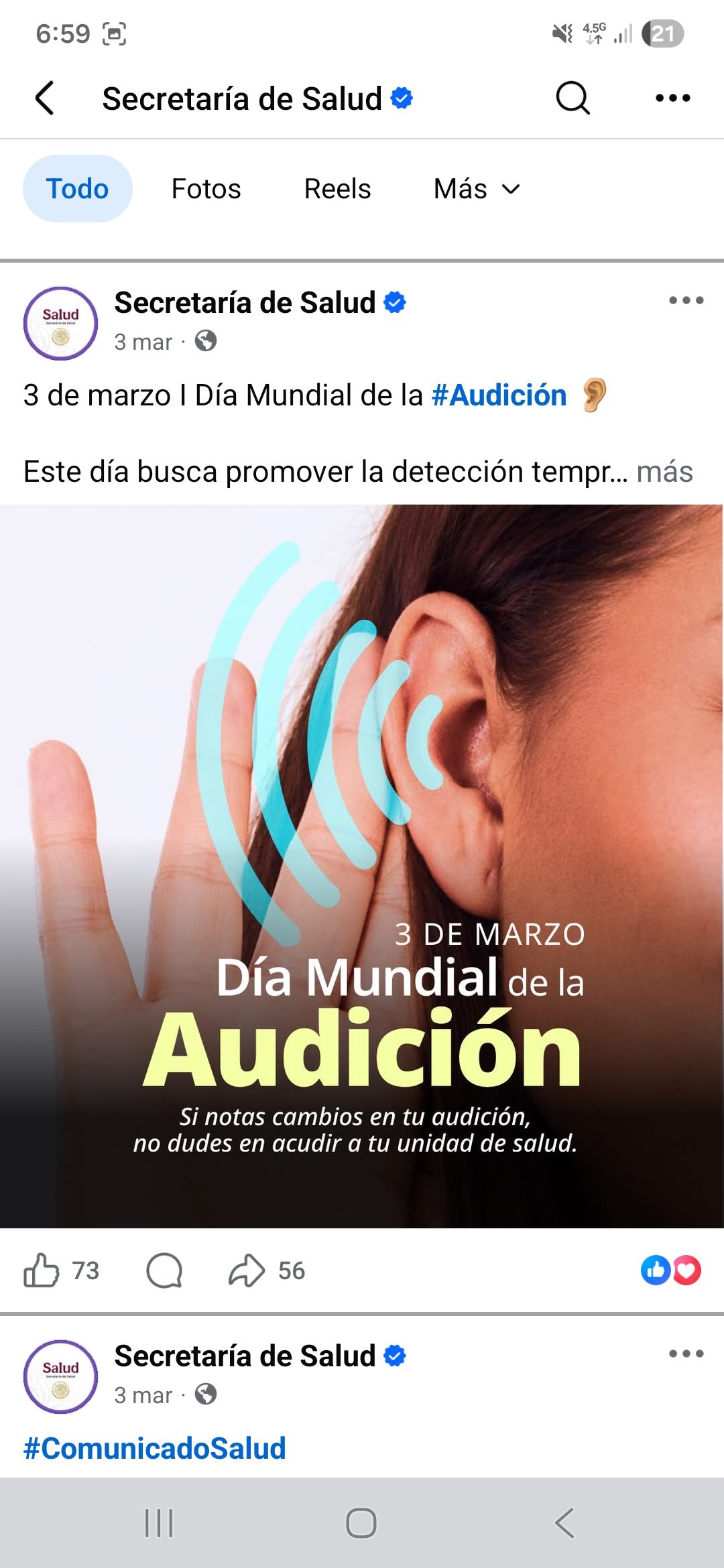Go to the system home screen
The image size is (724, 1568).
coord(361,1523)
